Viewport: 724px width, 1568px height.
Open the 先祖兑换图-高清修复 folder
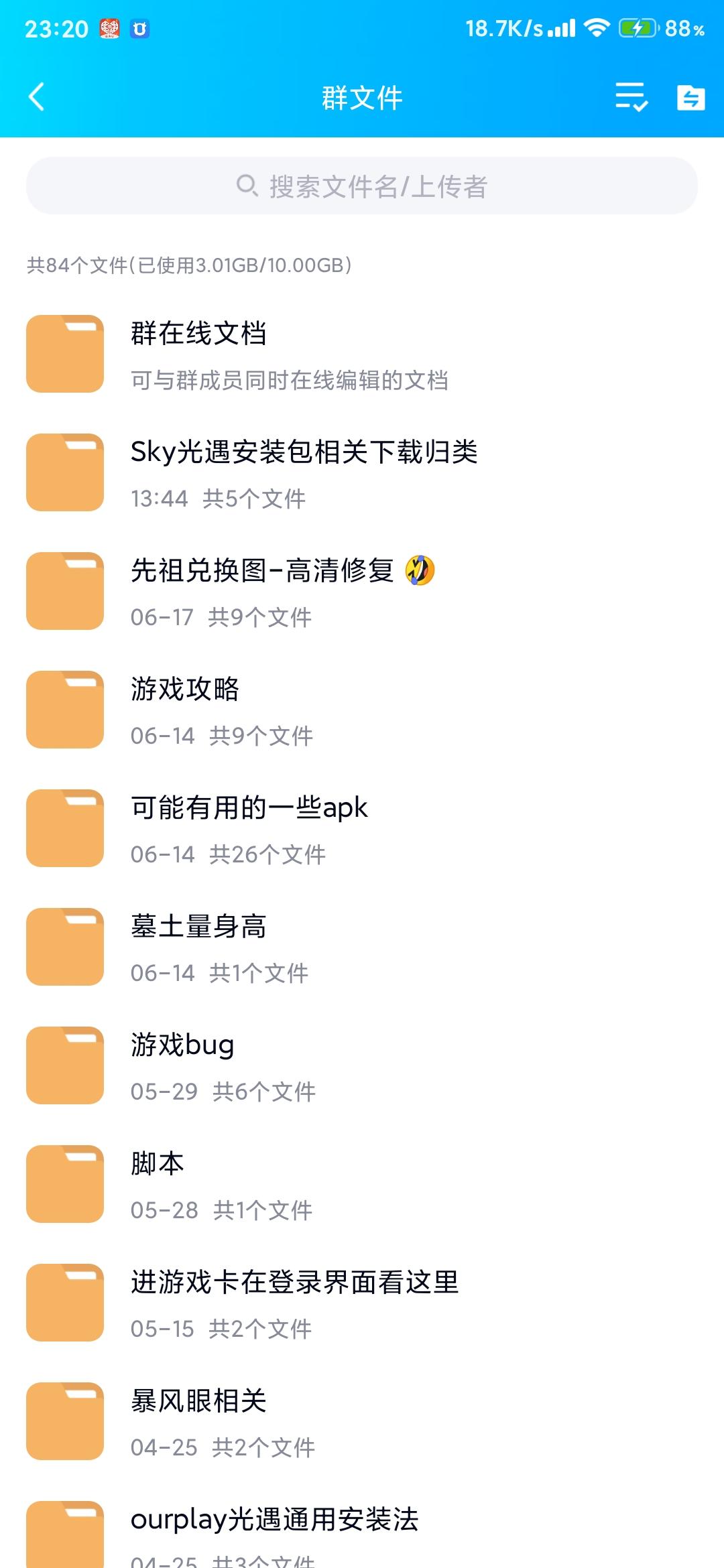[362, 591]
